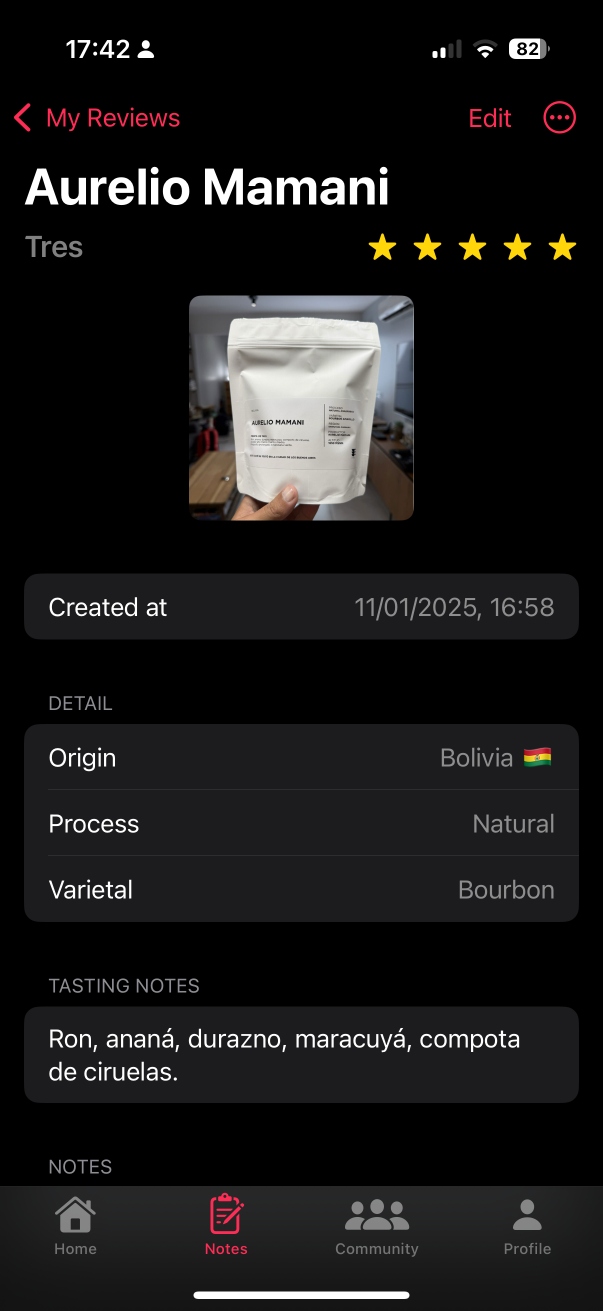Screen dimensions: 603x1311
Task: View the coffee bag photo
Action: 301,408
